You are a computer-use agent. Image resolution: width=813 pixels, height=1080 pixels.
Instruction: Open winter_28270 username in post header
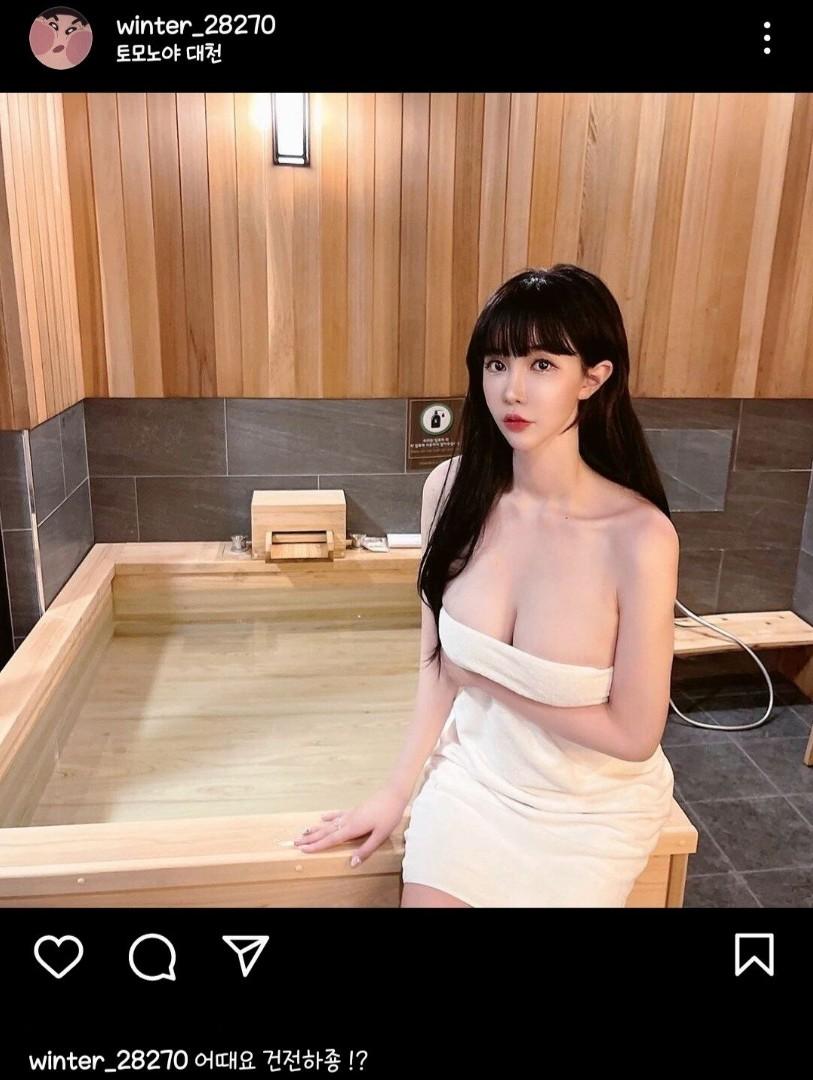click(x=195, y=25)
